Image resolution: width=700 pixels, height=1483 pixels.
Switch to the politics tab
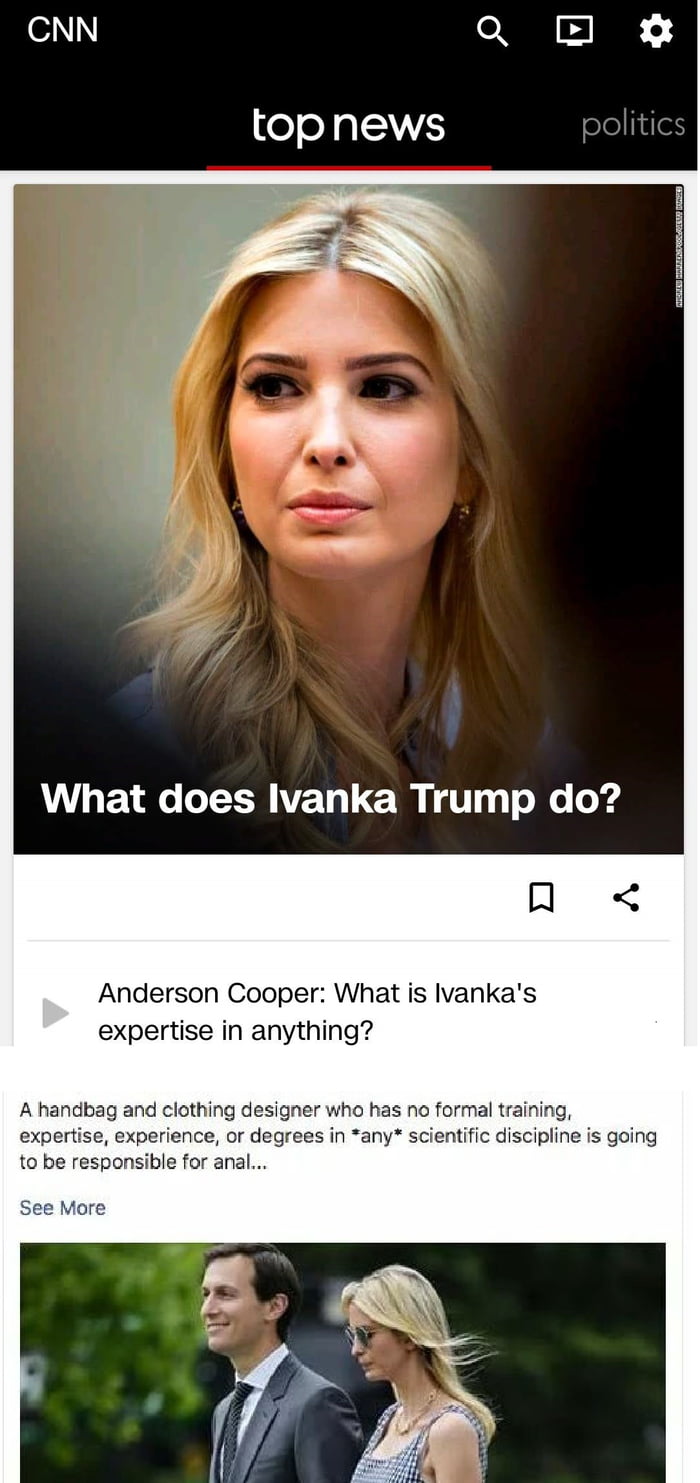[x=633, y=125]
